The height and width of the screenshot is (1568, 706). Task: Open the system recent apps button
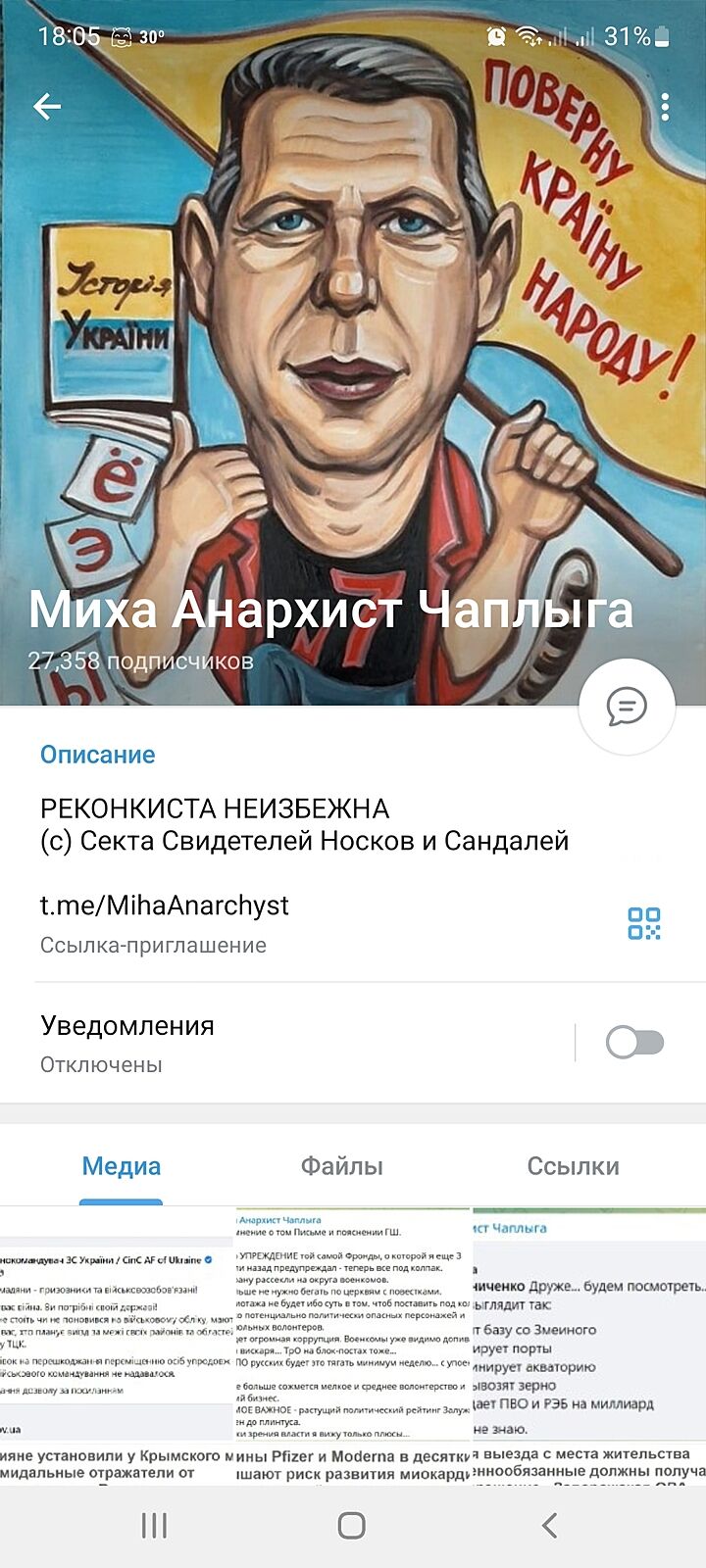(154, 1525)
